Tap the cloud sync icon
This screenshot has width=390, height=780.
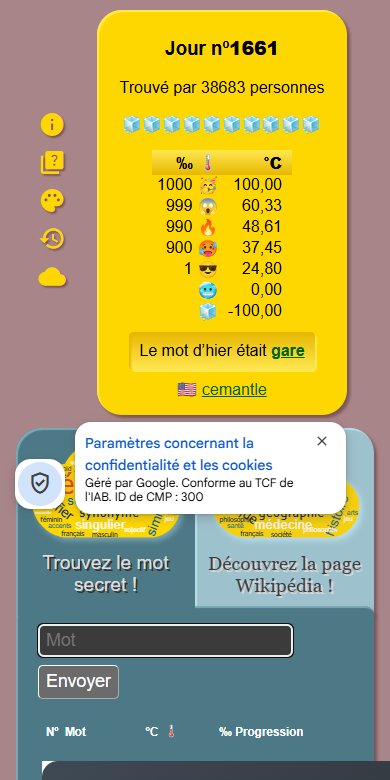[x=52, y=277]
